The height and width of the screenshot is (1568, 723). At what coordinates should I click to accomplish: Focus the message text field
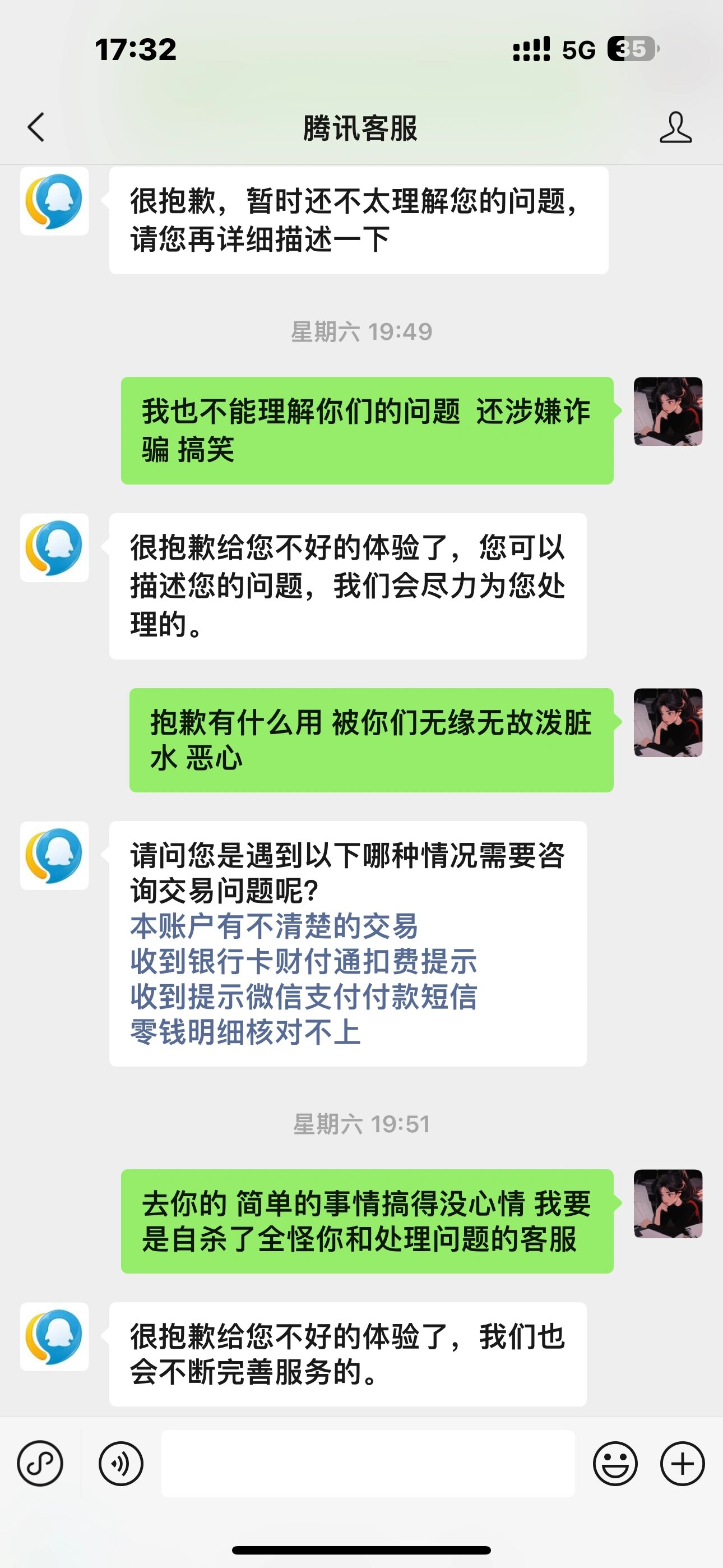pyautogui.click(x=368, y=1463)
